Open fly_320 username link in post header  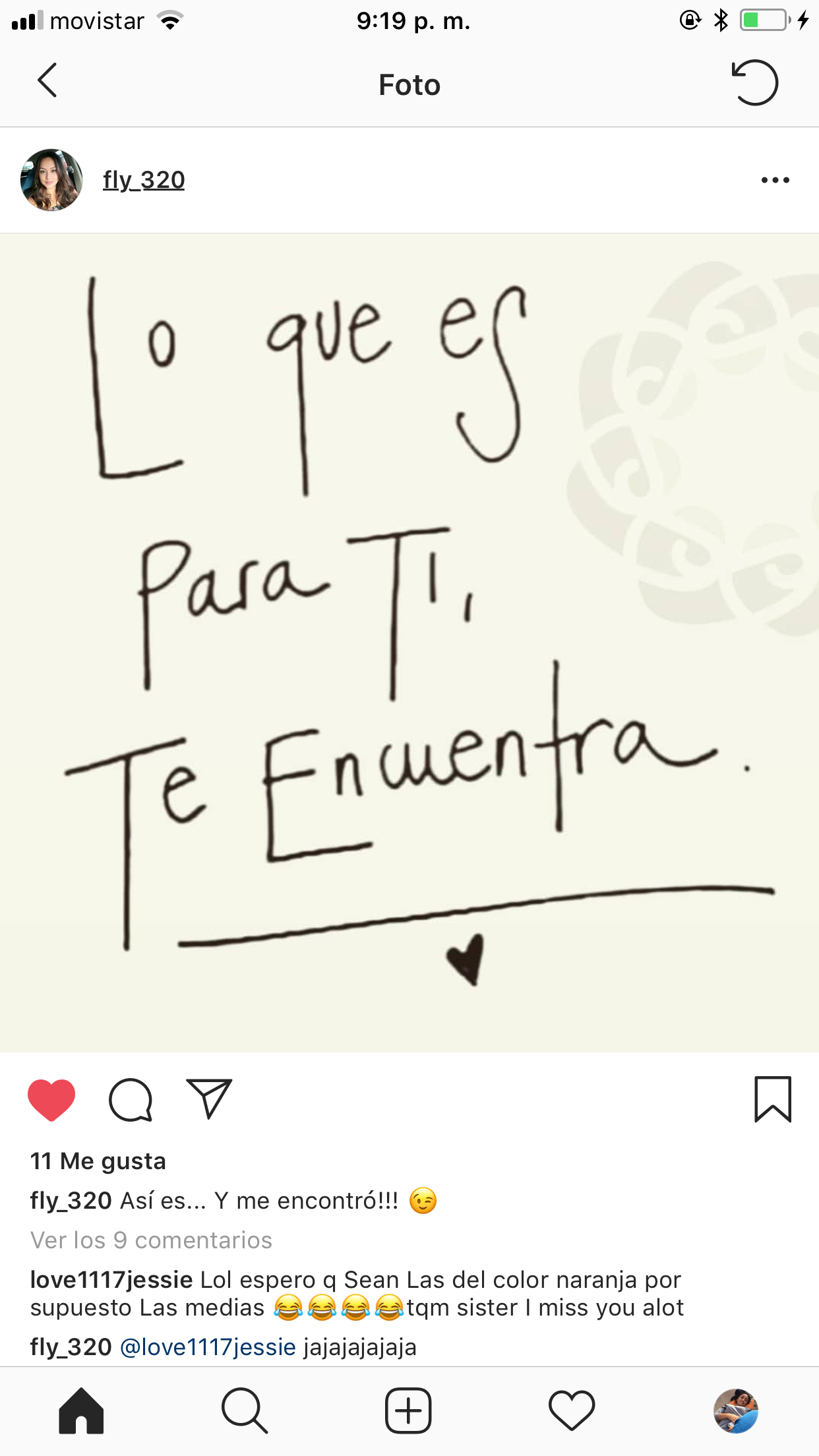(144, 180)
